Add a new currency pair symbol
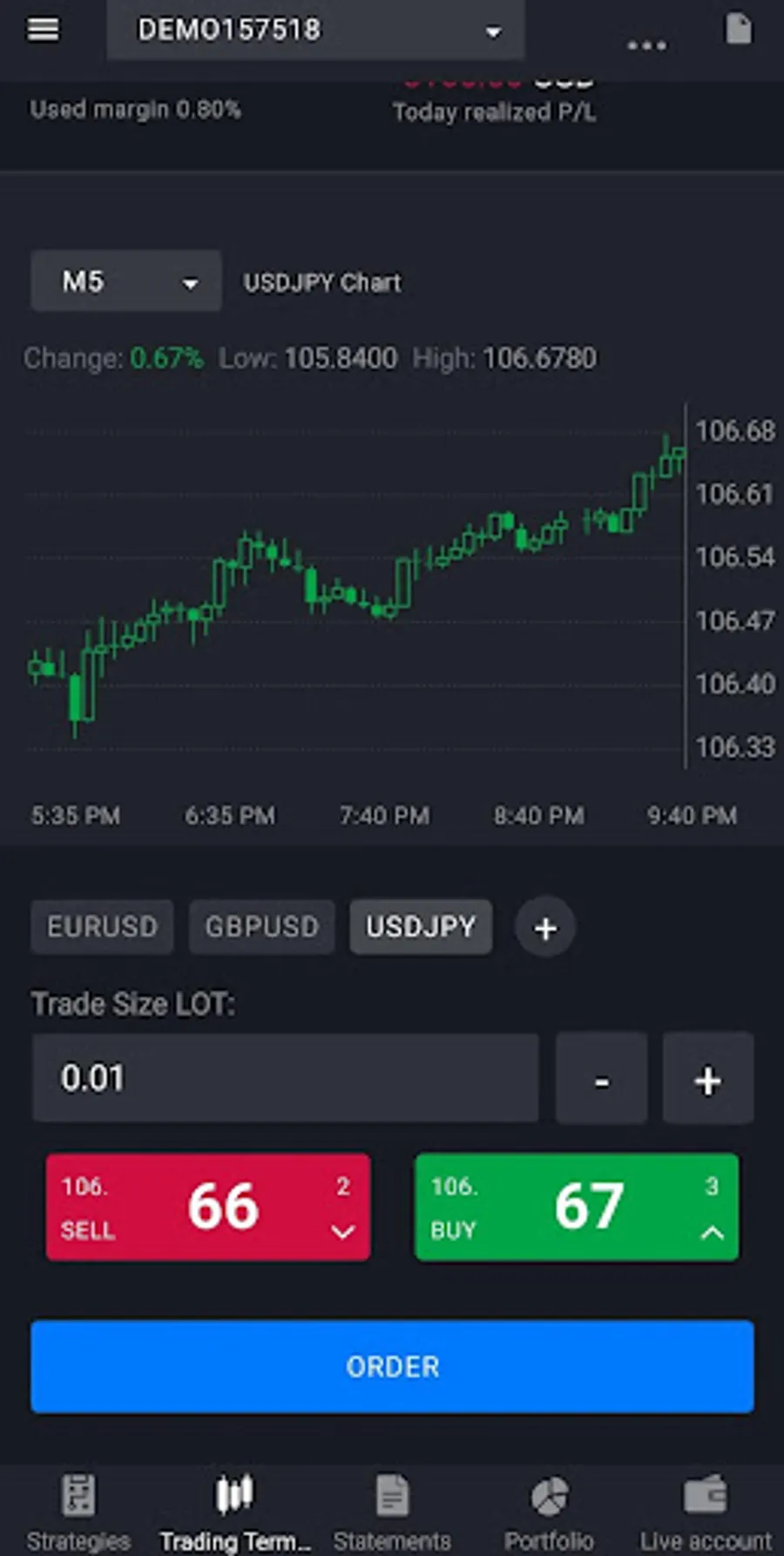The height and width of the screenshot is (1556, 784). click(545, 928)
